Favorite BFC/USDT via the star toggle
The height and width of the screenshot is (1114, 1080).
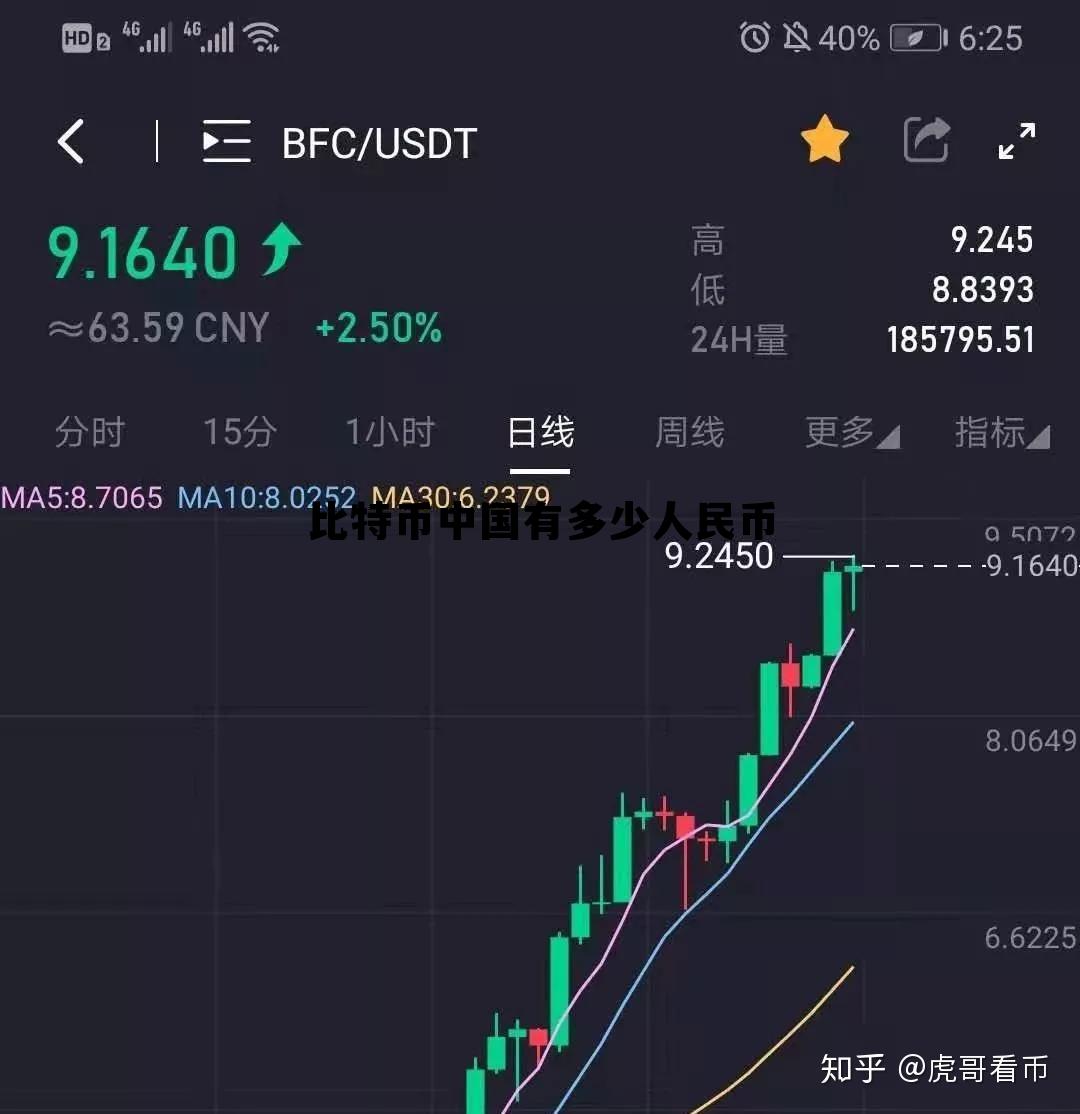[825, 140]
